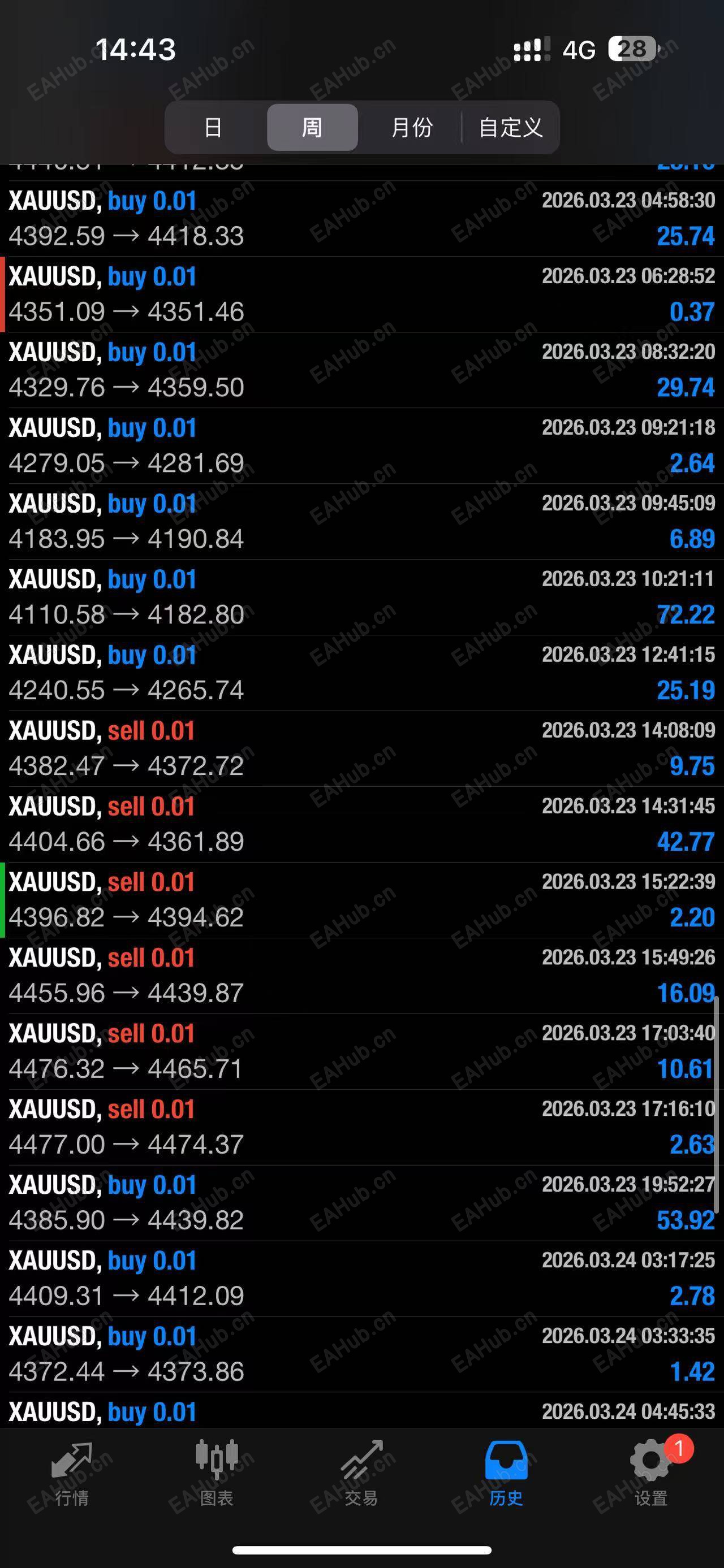
Task: View the trade with 29.74 profit
Action: point(361,370)
